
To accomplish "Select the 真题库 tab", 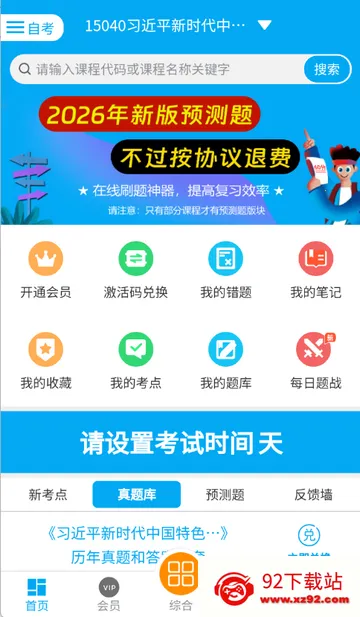I will tap(137, 494).
